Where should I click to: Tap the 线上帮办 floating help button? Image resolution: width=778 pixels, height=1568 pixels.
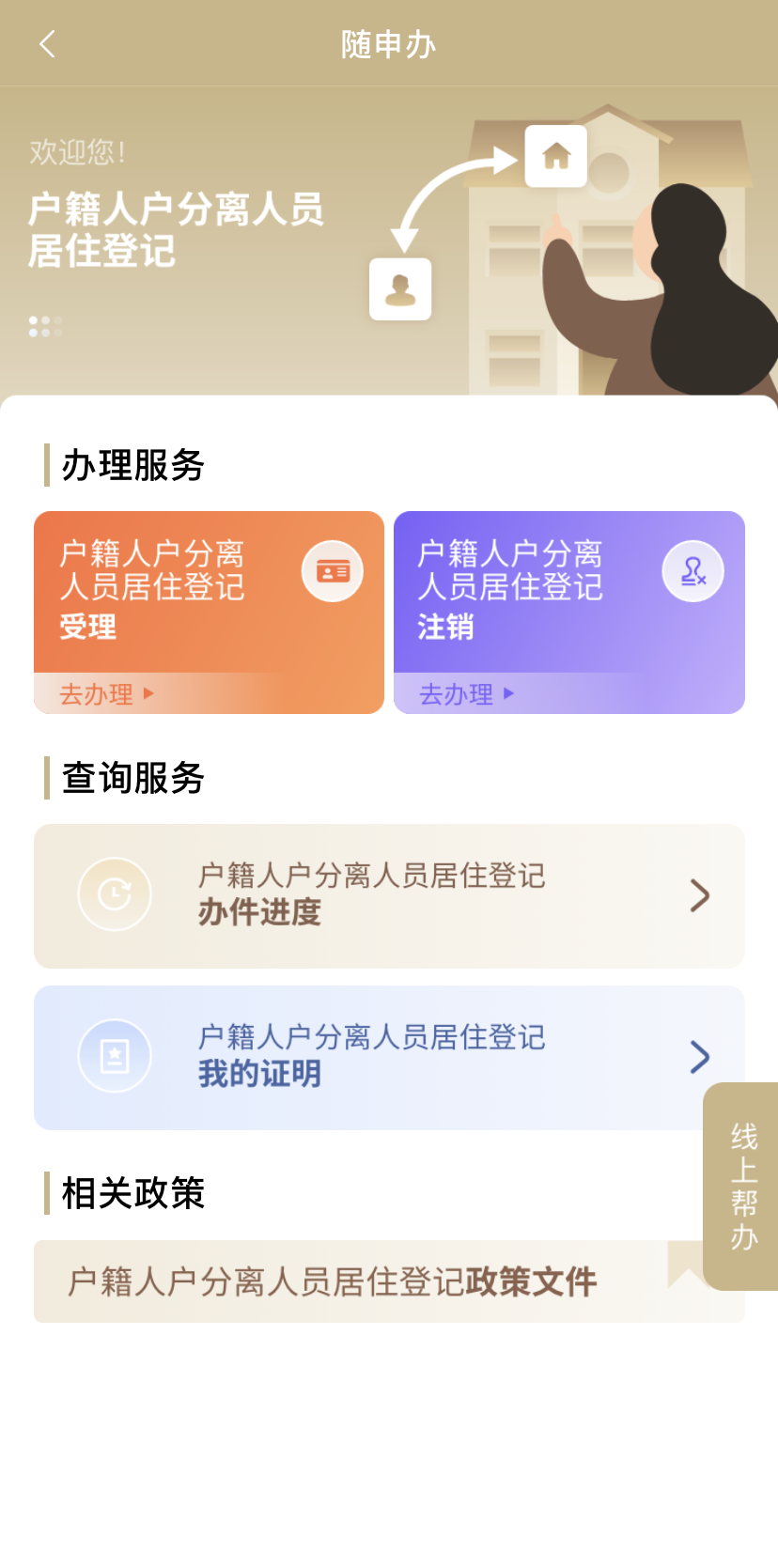pyautogui.click(x=742, y=1186)
